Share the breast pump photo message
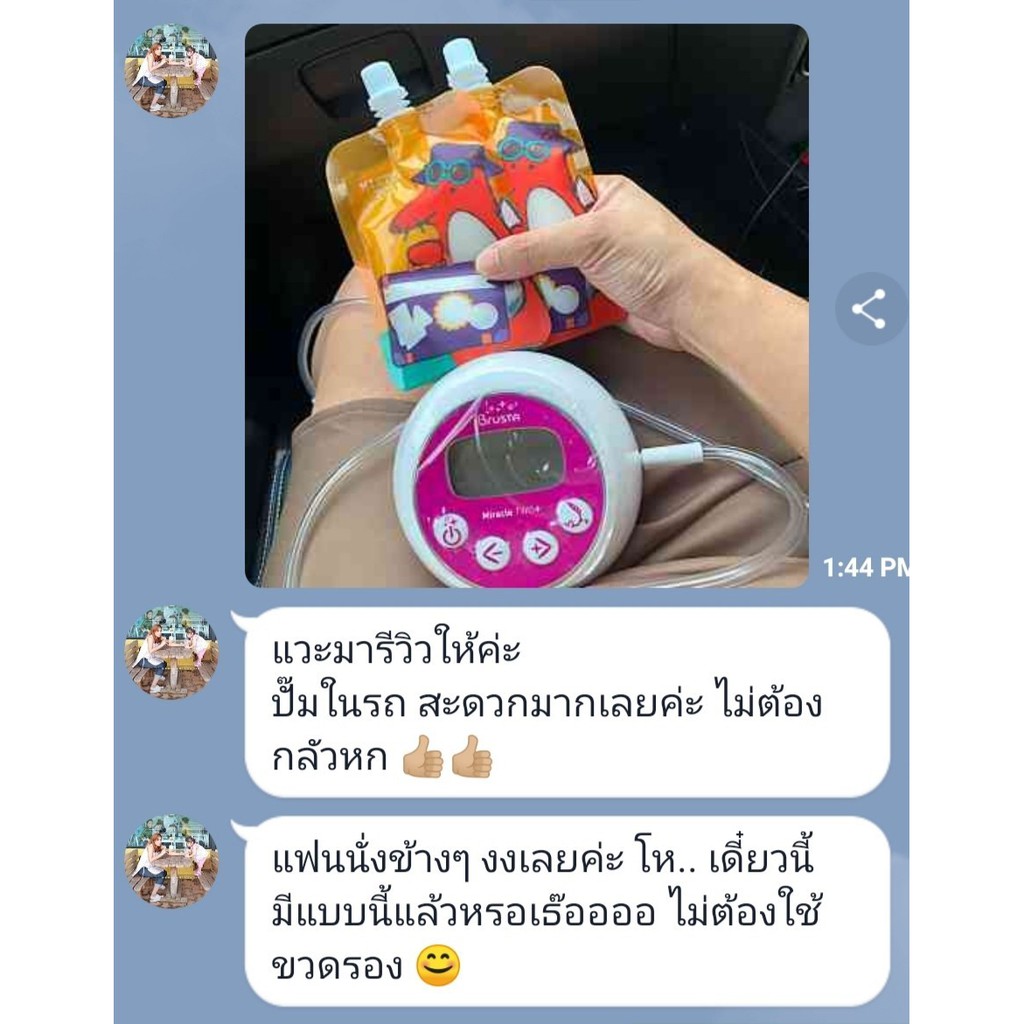 [x=869, y=308]
